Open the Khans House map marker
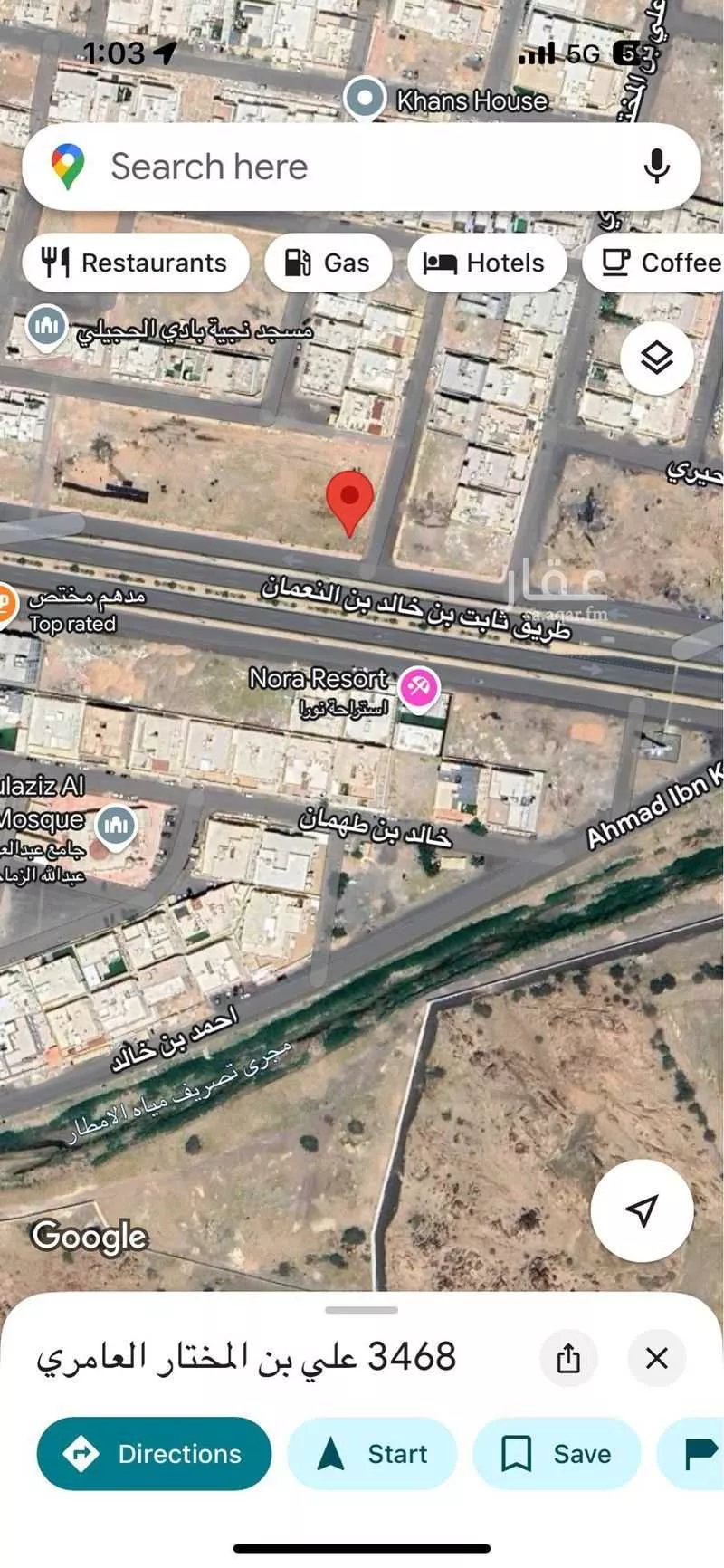The image size is (724, 1568). point(365,98)
